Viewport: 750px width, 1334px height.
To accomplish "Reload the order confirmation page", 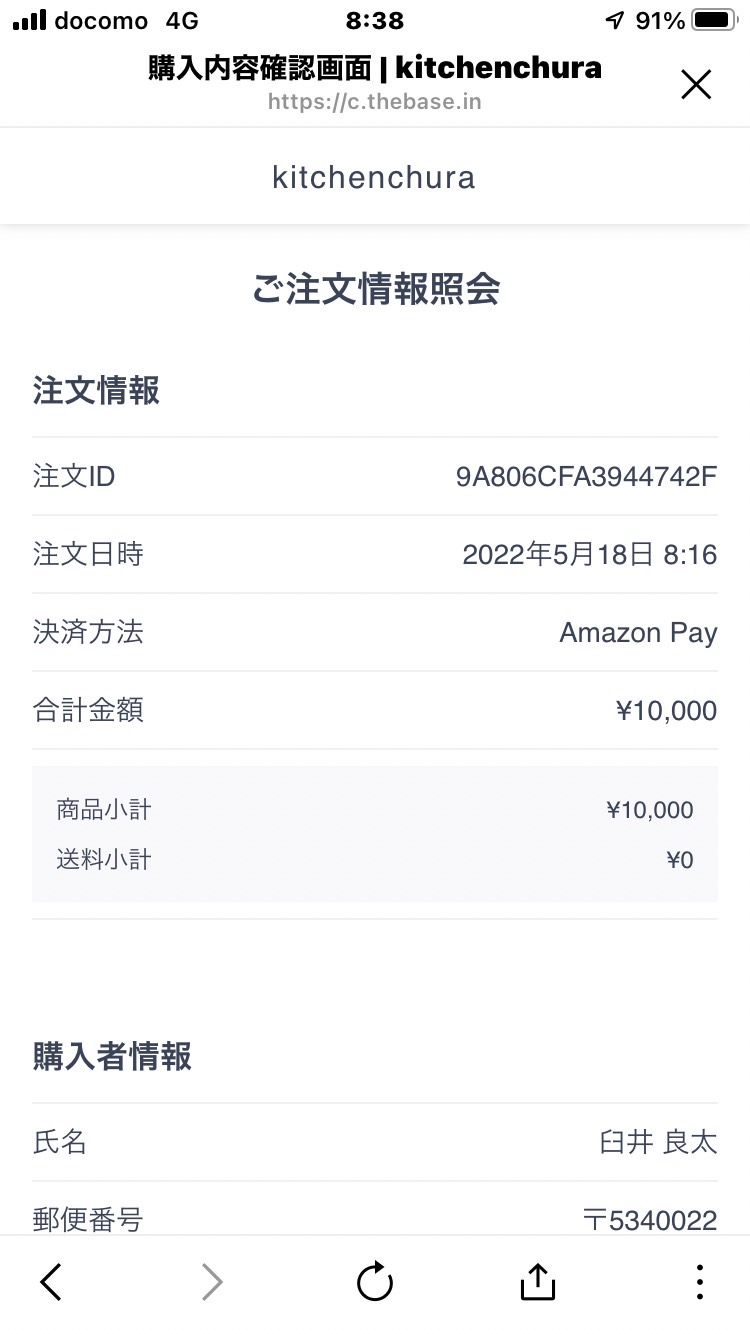I will 375,1281.
